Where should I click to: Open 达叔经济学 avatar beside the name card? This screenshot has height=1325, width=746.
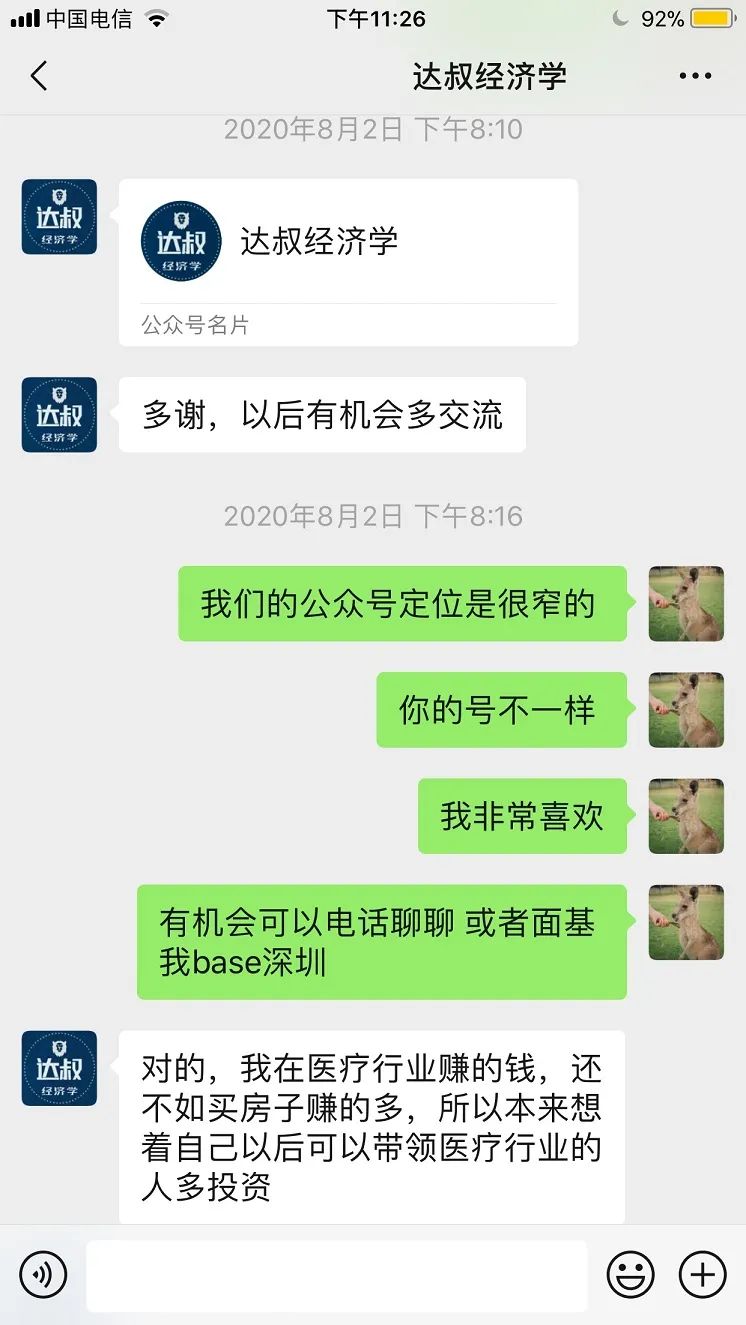click(x=59, y=217)
